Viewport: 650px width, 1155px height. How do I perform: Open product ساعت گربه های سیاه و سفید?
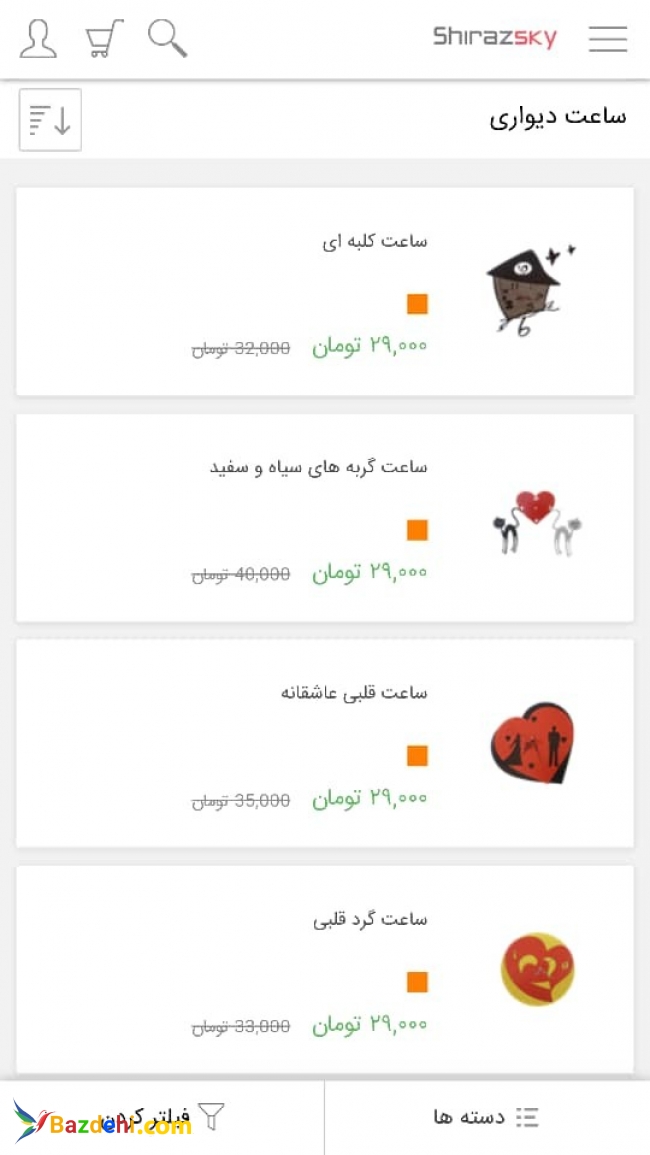(x=325, y=517)
